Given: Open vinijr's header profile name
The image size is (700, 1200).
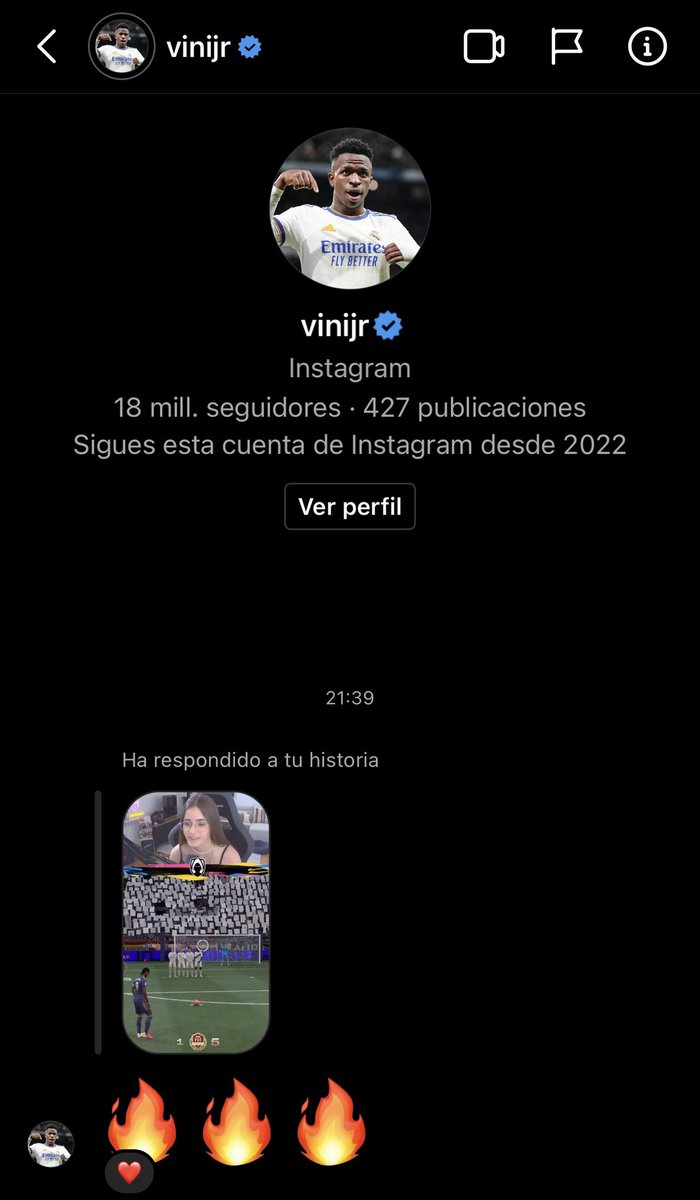Looking at the screenshot, I should (x=200, y=48).
